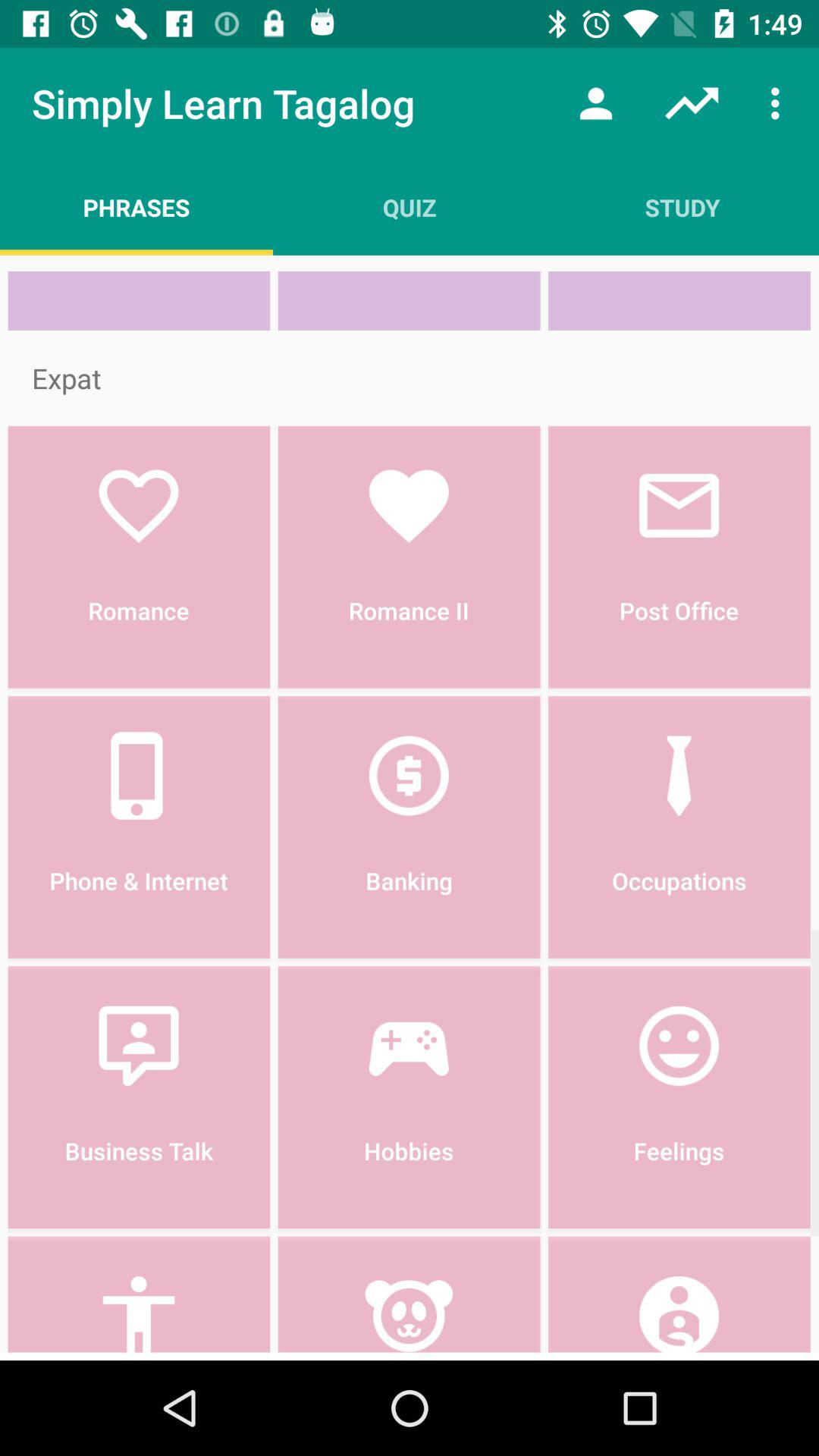The width and height of the screenshot is (819, 1456).
Task: Open the Occupations category
Action: (x=679, y=827)
